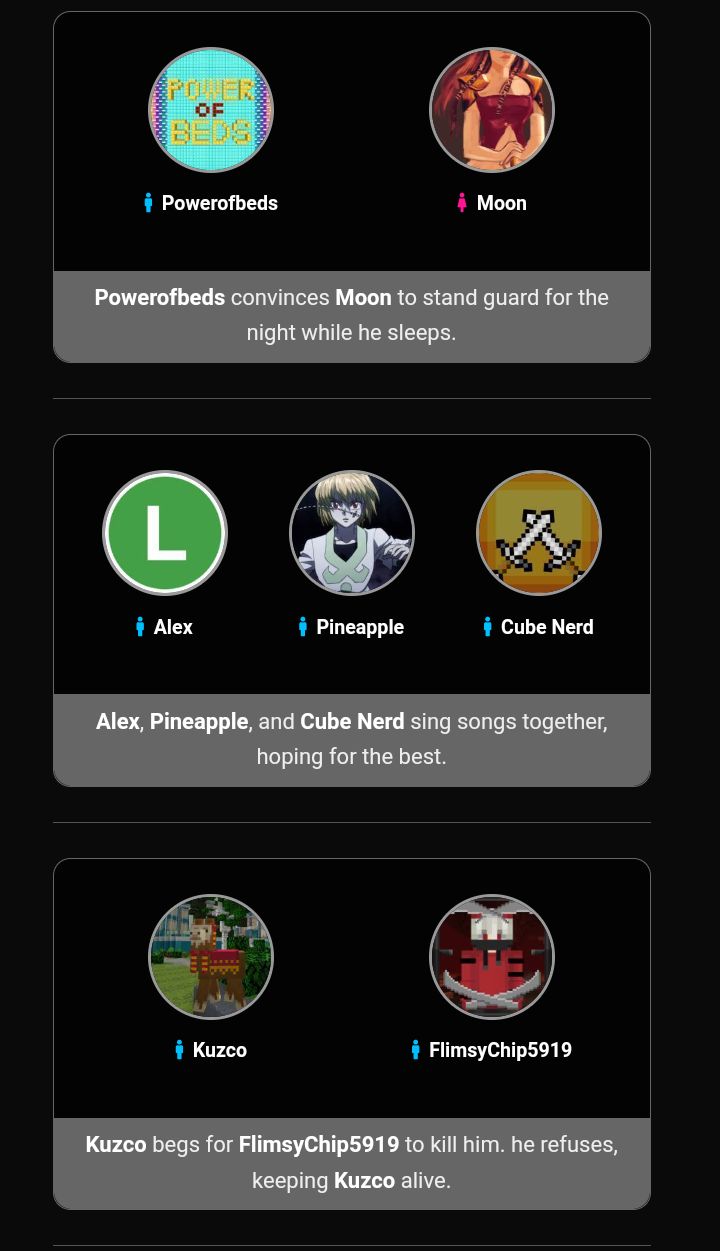Open FlimsyChip5919's avatar
Screen dimensions: 720x1251
pos(492,957)
